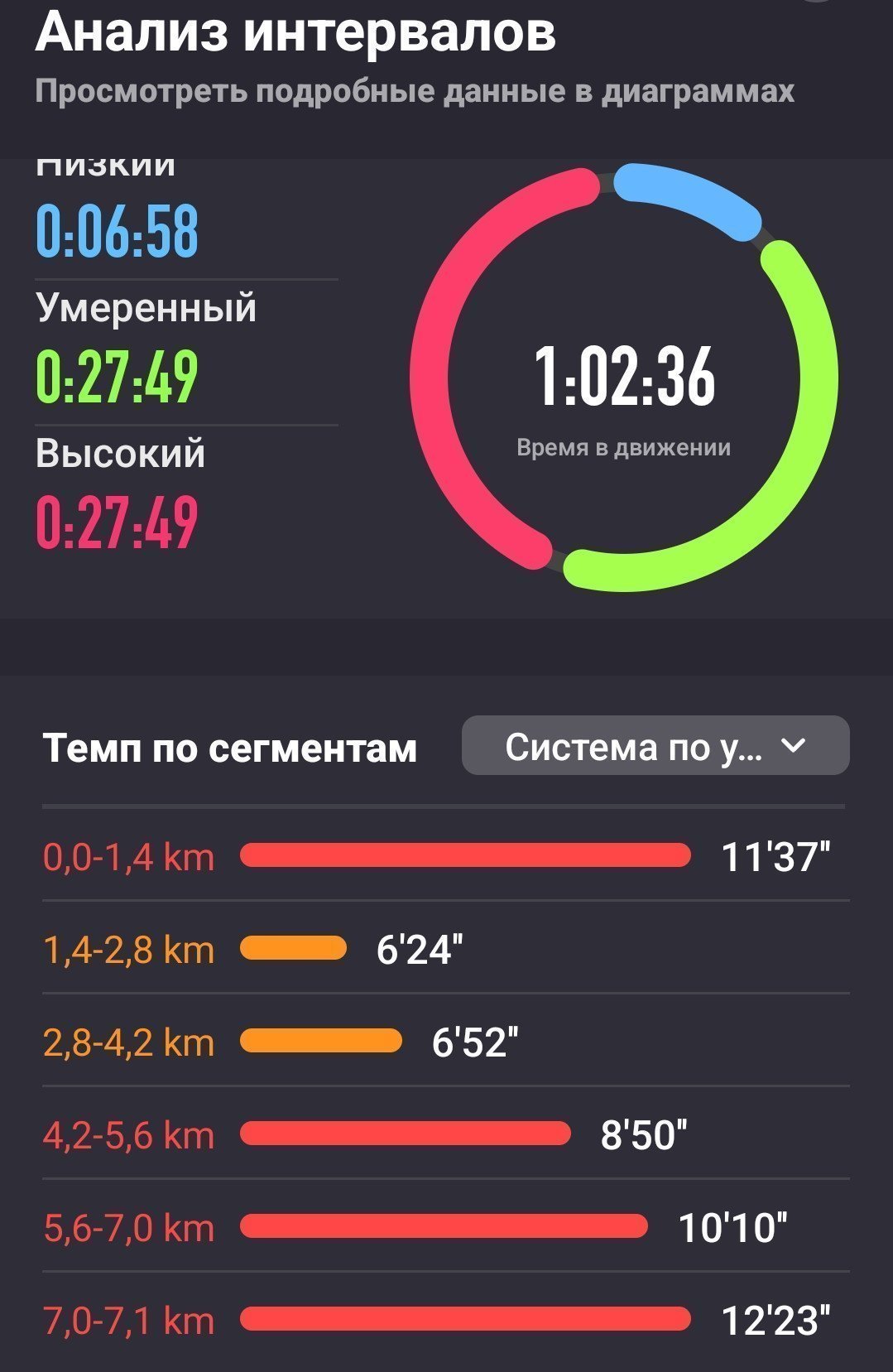
Task: Open the Анализ интервалов header
Action: pyautogui.click(x=295, y=33)
